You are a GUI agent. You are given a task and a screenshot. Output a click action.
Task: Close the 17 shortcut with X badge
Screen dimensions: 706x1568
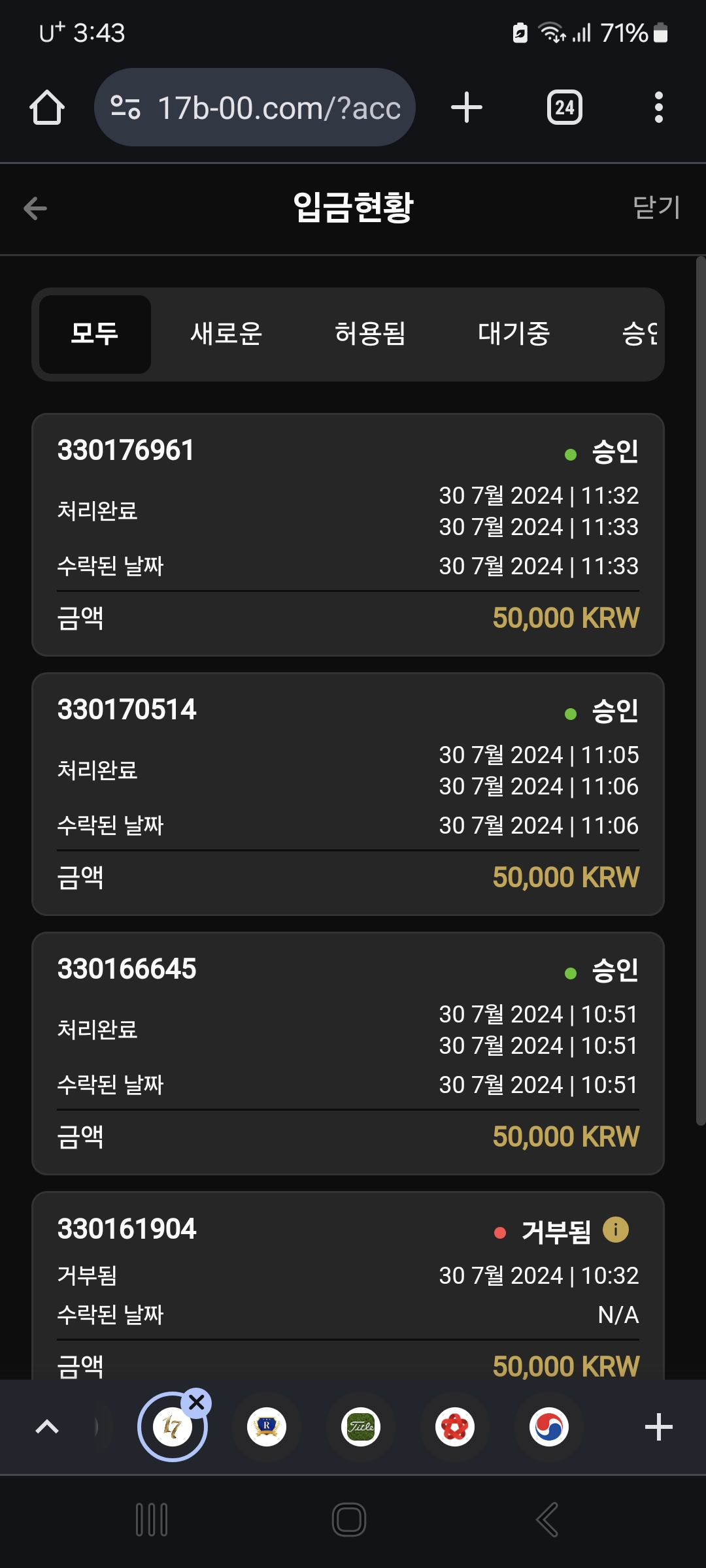[196, 1403]
